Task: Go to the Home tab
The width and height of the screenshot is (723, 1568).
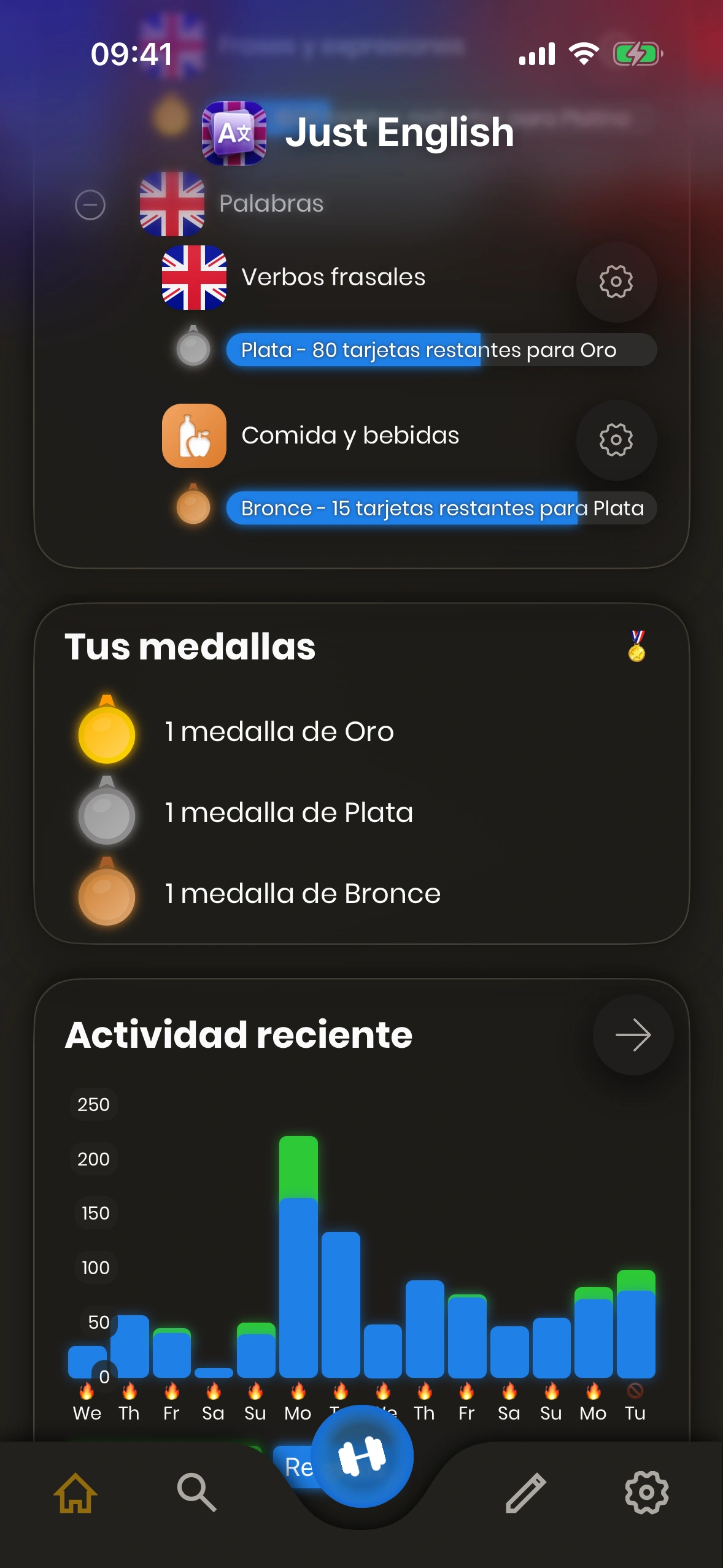Action: pyautogui.click(x=75, y=1492)
